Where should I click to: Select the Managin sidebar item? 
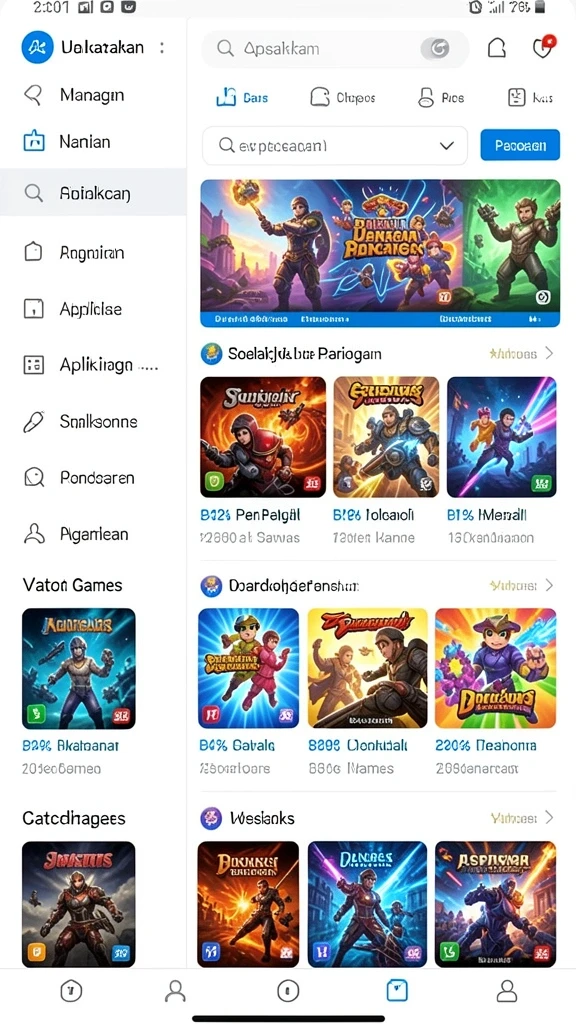(93, 95)
